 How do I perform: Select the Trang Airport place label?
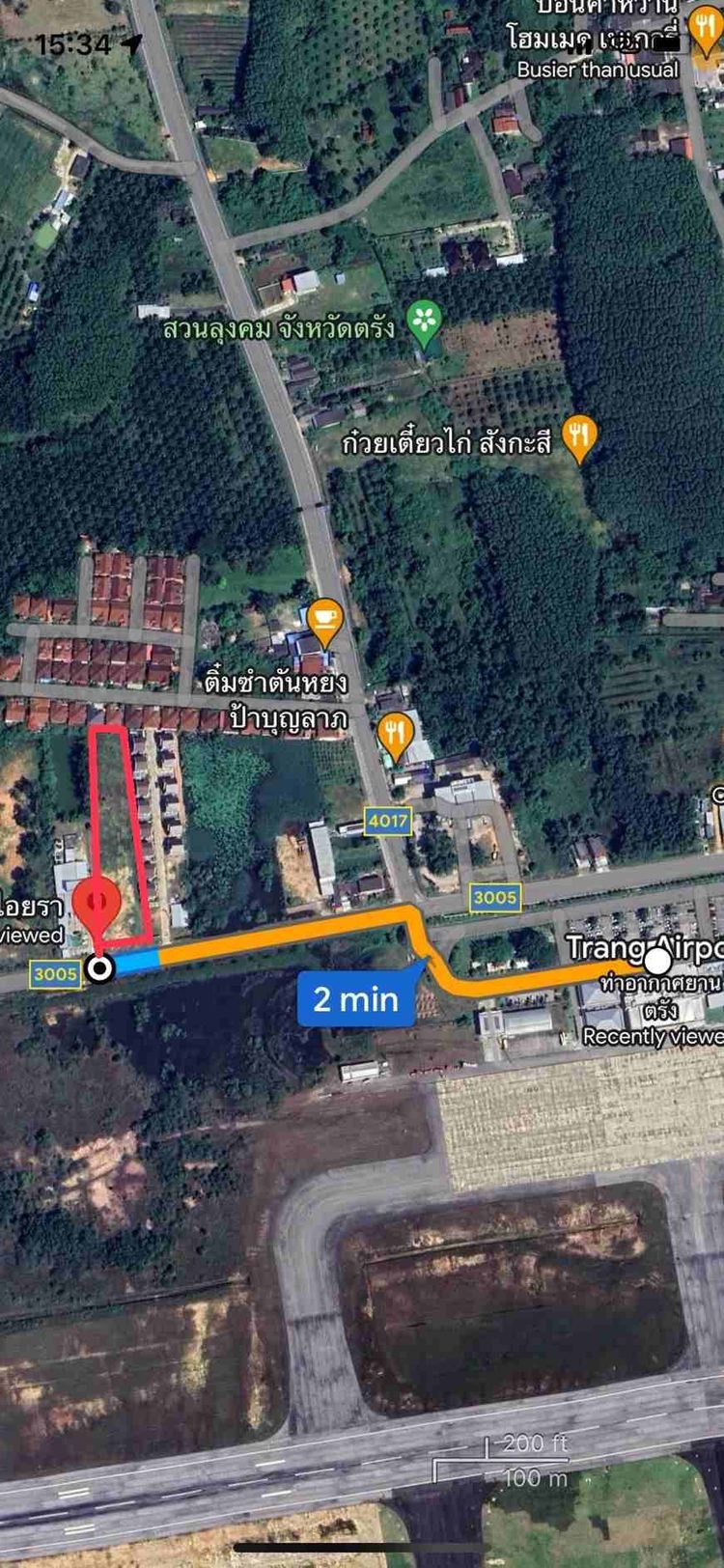[x=643, y=947]
